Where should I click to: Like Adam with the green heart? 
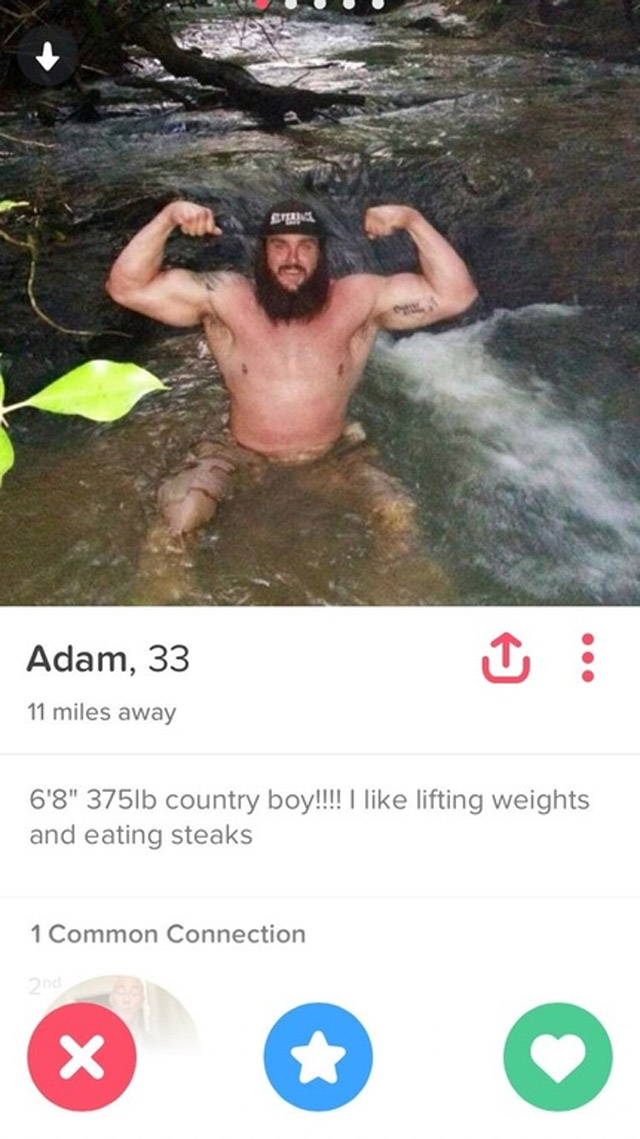coord(557,1057)
